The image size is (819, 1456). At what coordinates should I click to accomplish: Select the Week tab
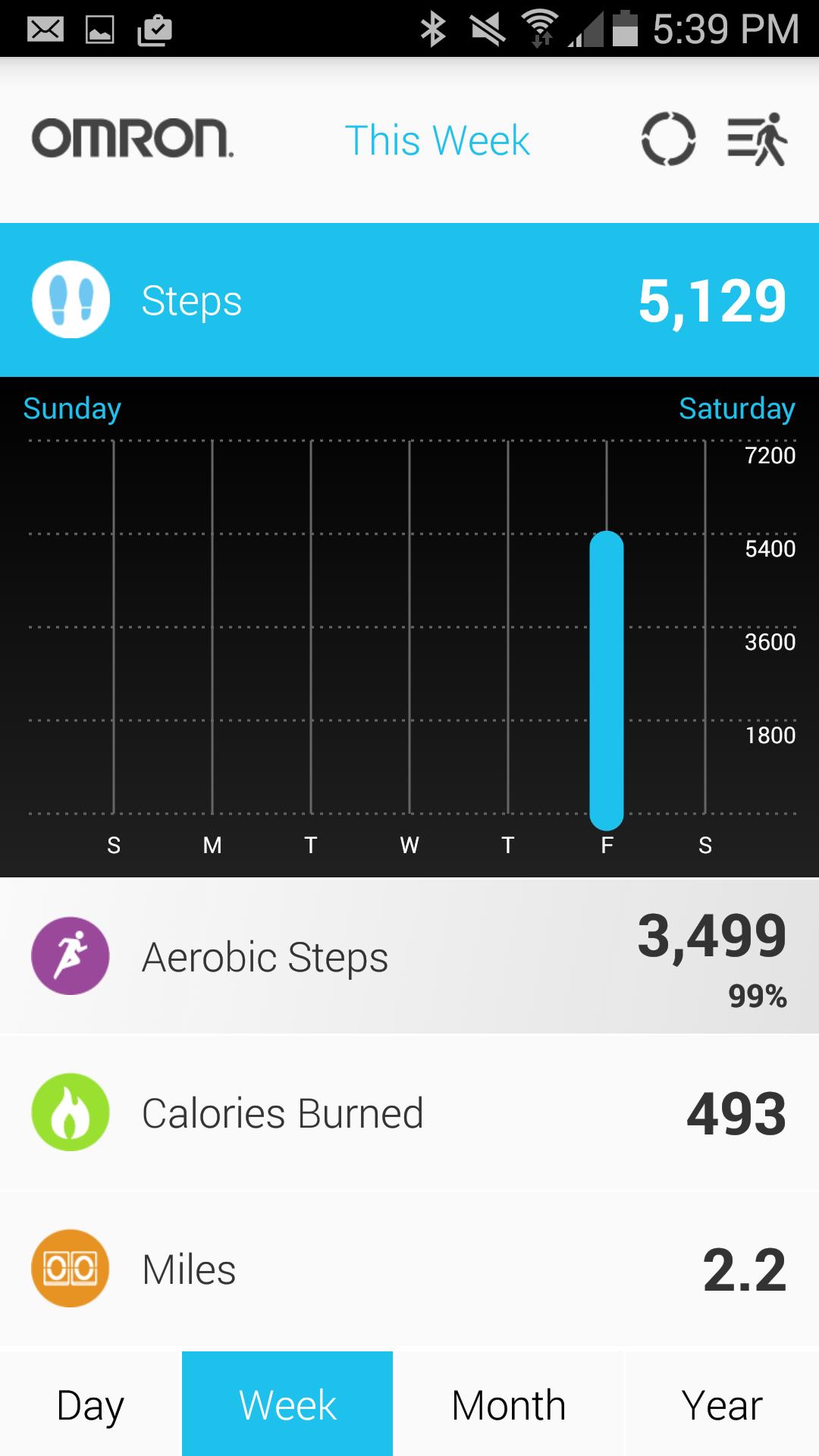click(287, 1404)
